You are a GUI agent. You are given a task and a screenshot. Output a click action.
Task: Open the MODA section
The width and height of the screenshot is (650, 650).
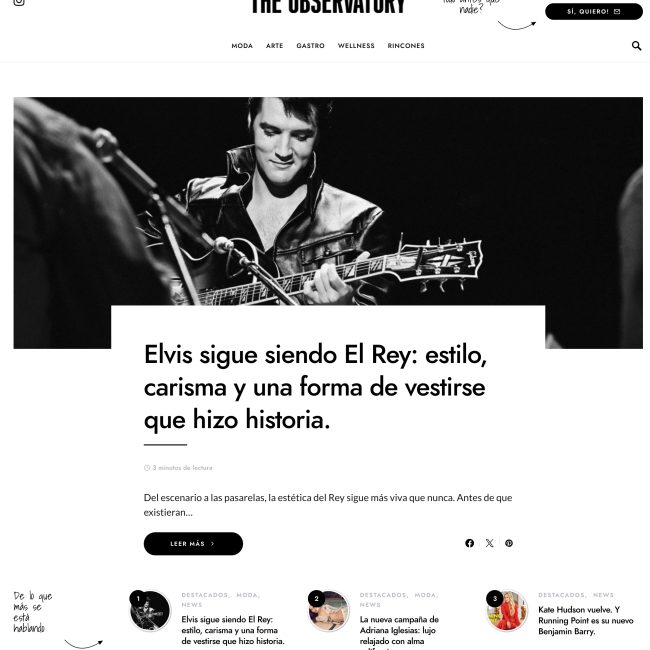point(242,46)
